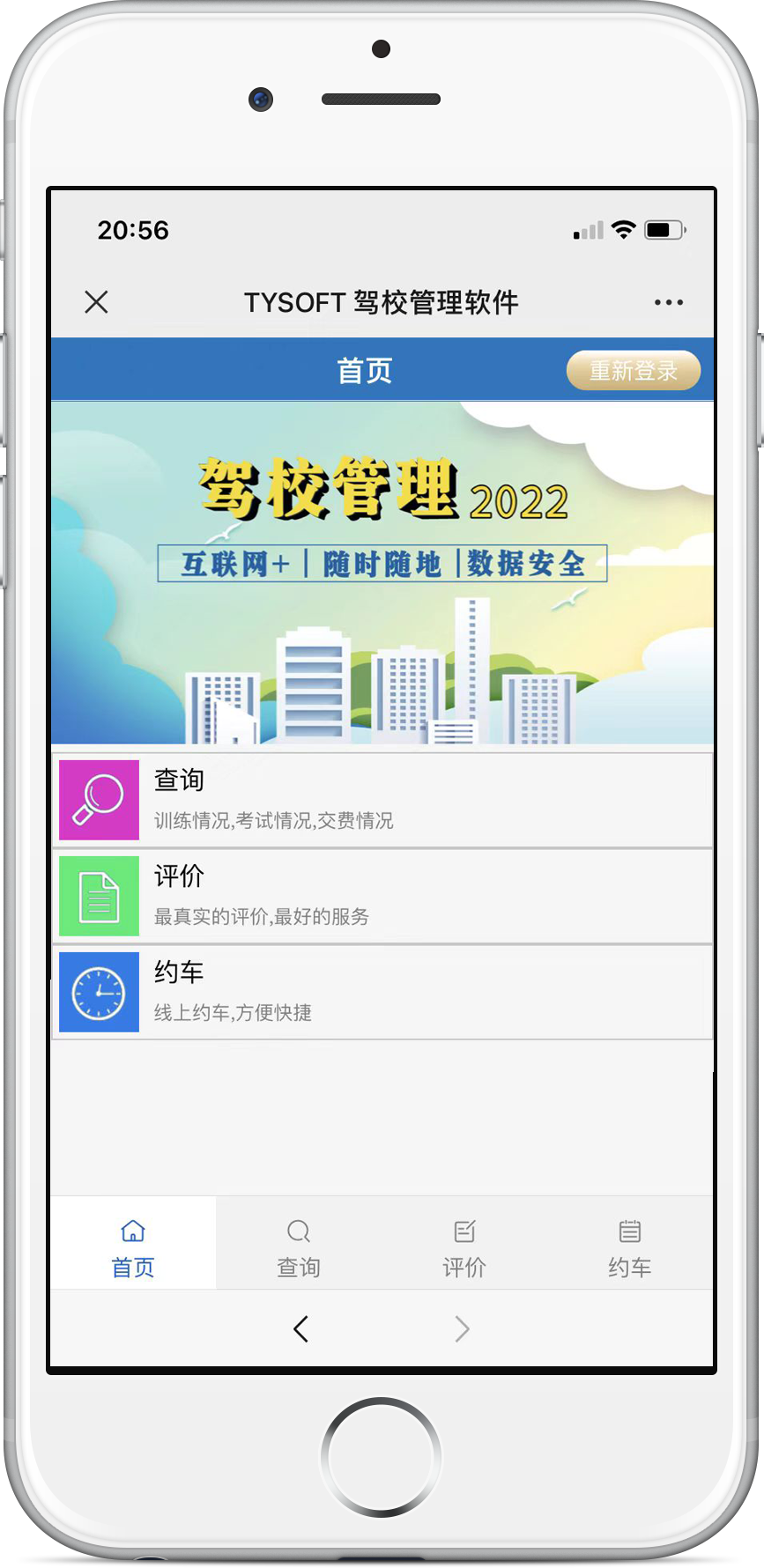The width and height of the screenshot is (764, 1568).
Task: Open the 评价 row for reviews
Action: tap(382, 896)
